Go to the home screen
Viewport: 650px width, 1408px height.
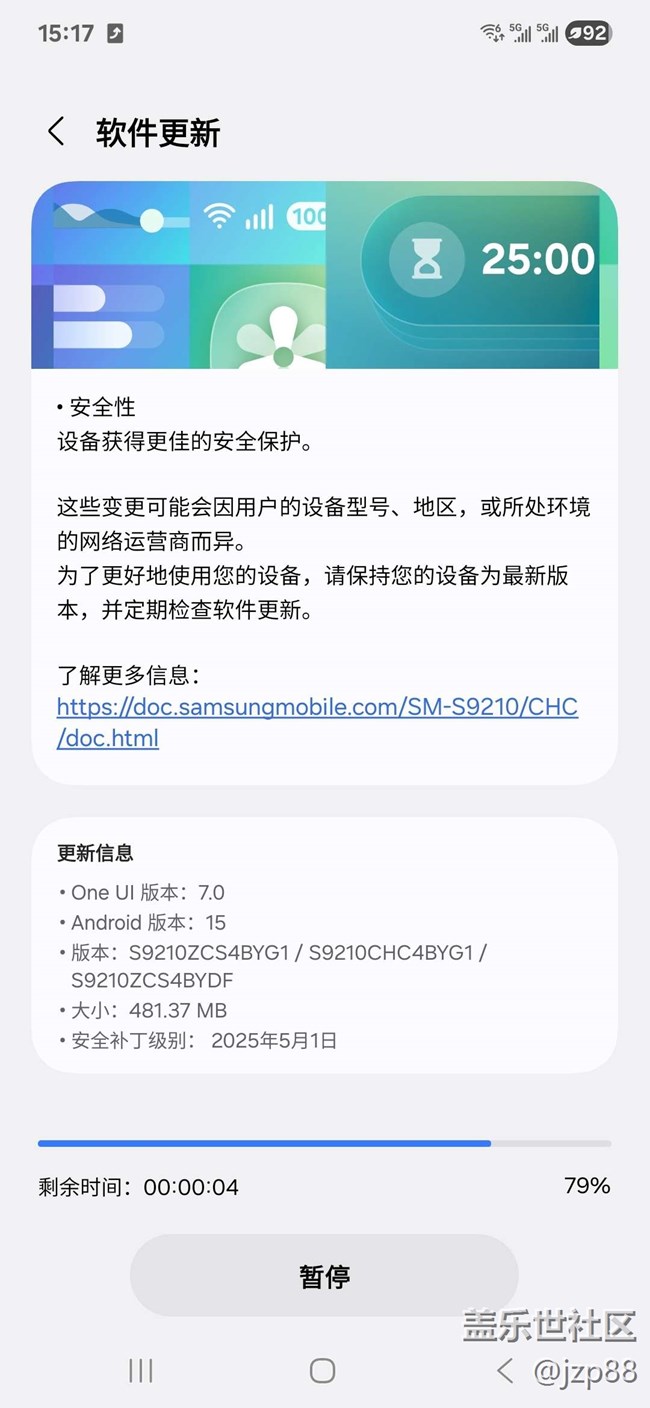pyautogui.click(x=322, y=1371)
